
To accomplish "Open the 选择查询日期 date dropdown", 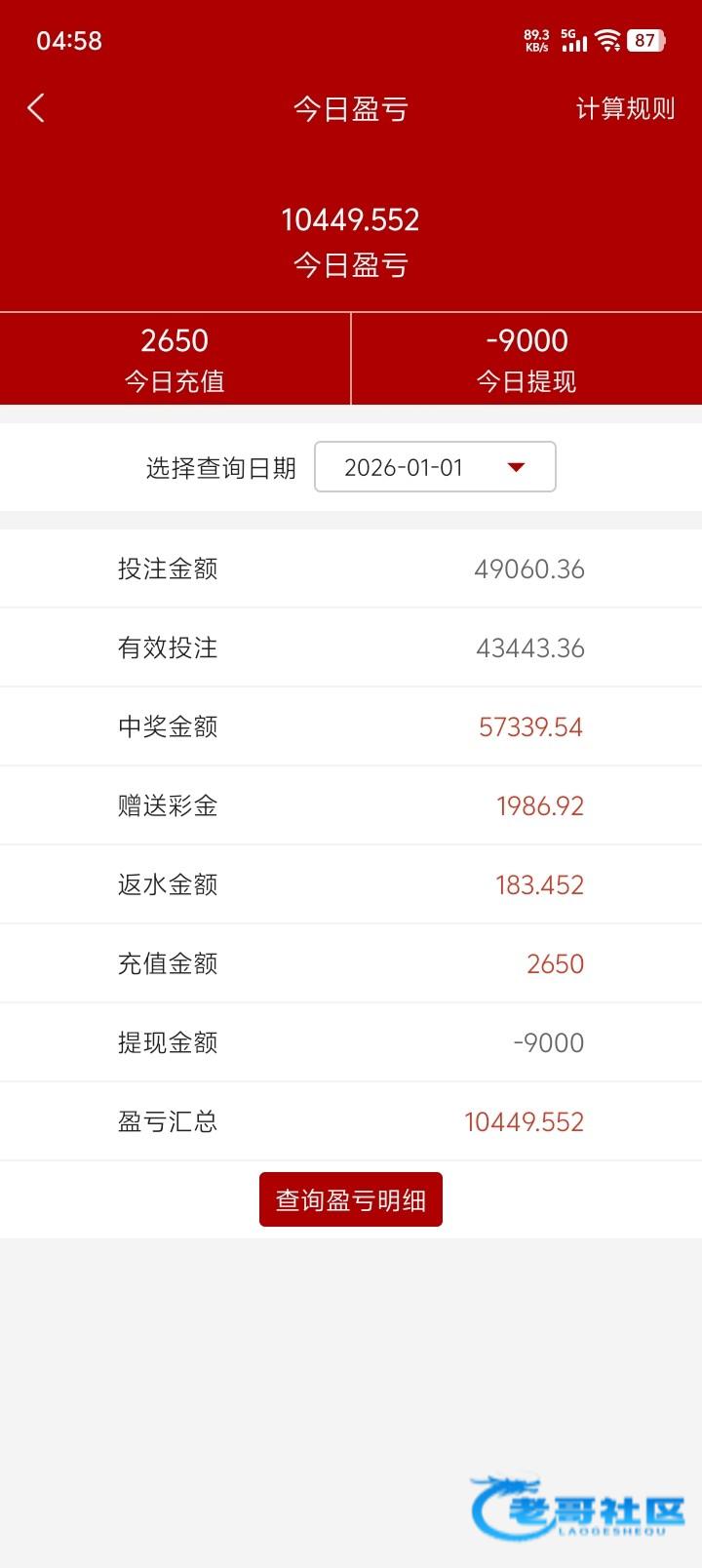I will 435,467.
